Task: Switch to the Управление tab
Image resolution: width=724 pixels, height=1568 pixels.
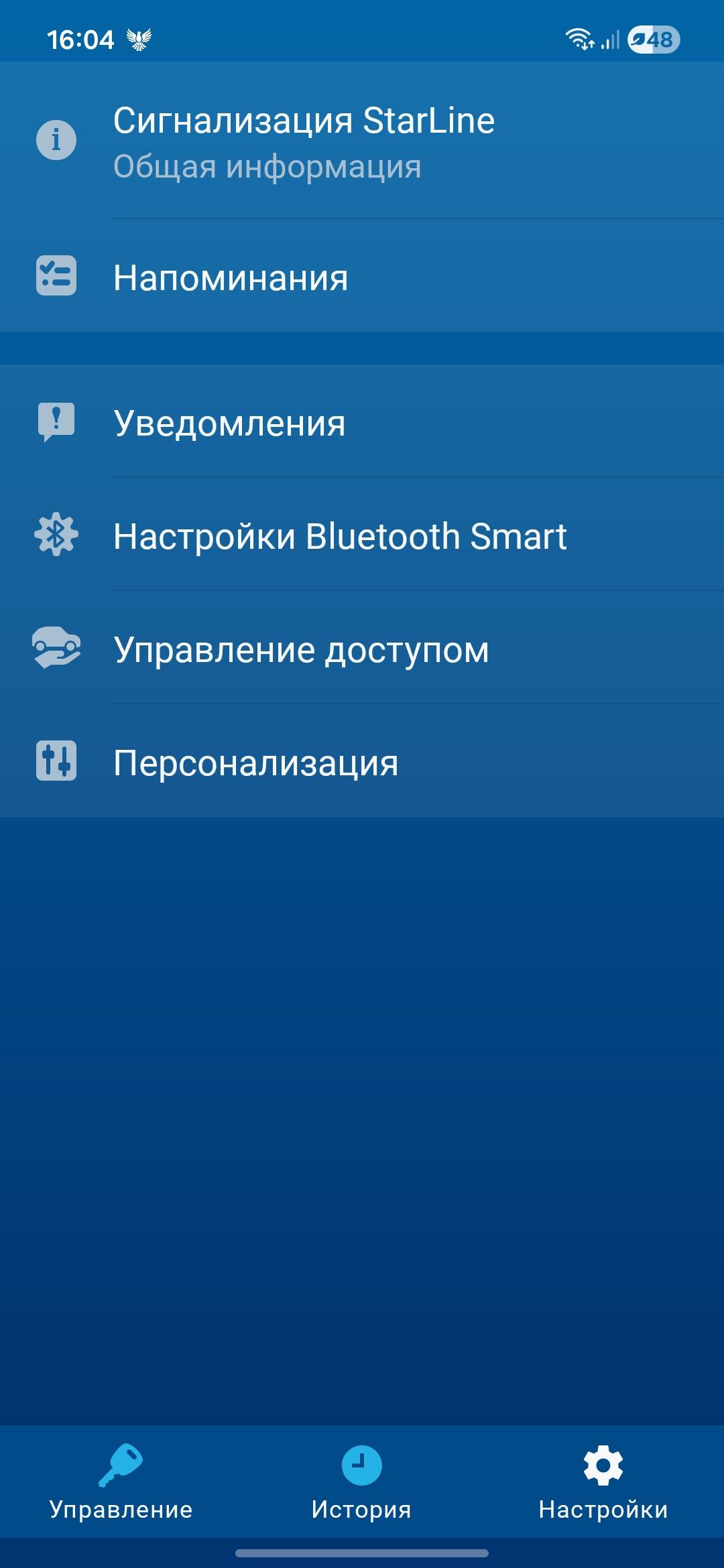Action: [x=121, y=1482]
